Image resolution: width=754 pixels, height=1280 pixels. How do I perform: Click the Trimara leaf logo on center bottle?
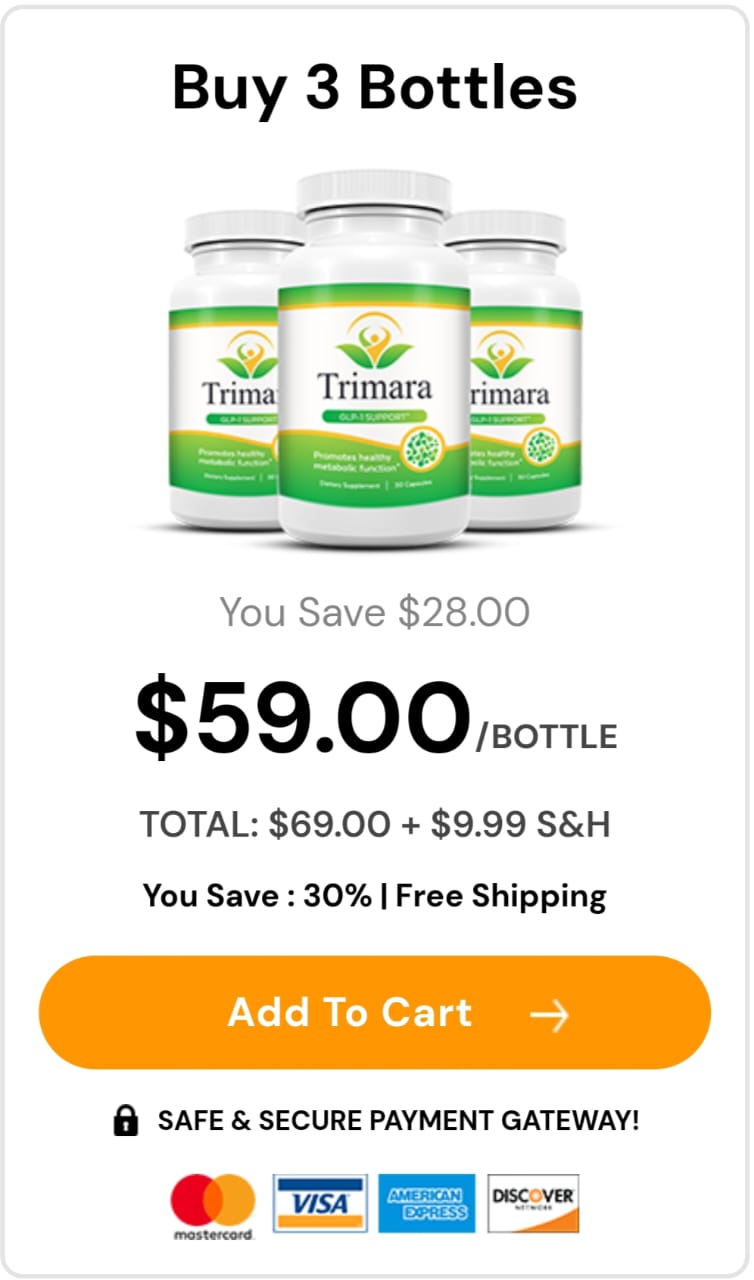coord(374,342)
